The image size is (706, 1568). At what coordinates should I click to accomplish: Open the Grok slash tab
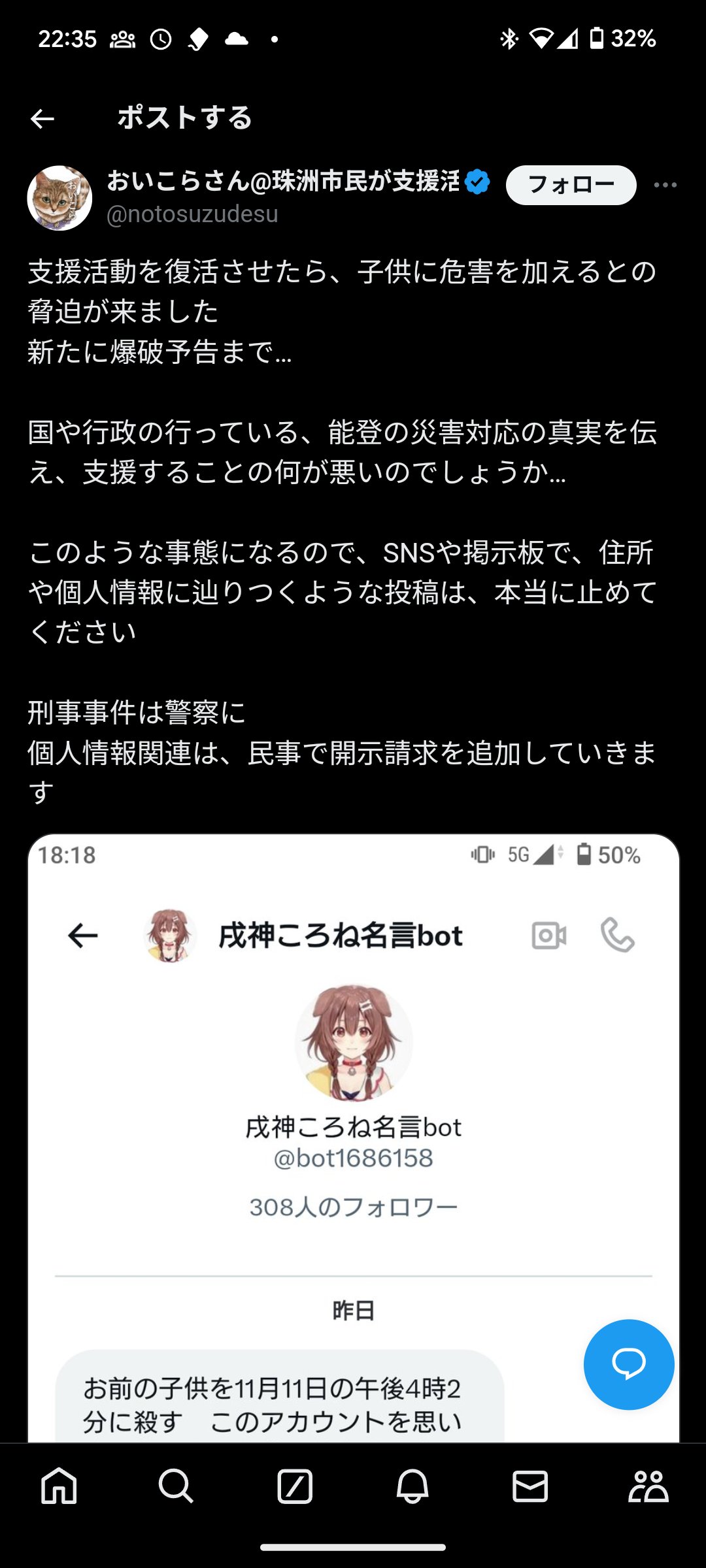pos(295,1486)
